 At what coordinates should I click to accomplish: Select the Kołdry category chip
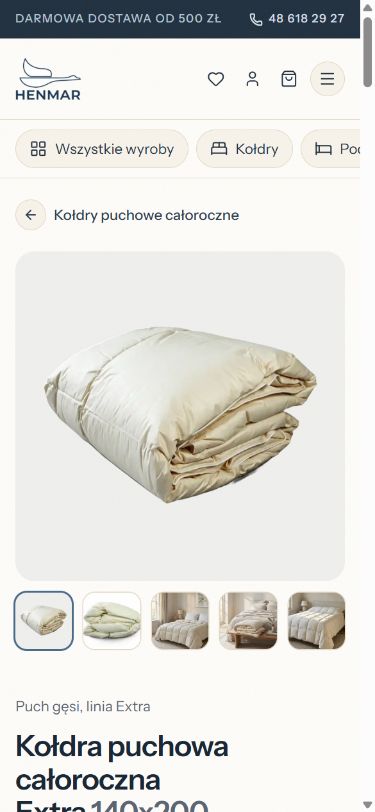(244, 149)
